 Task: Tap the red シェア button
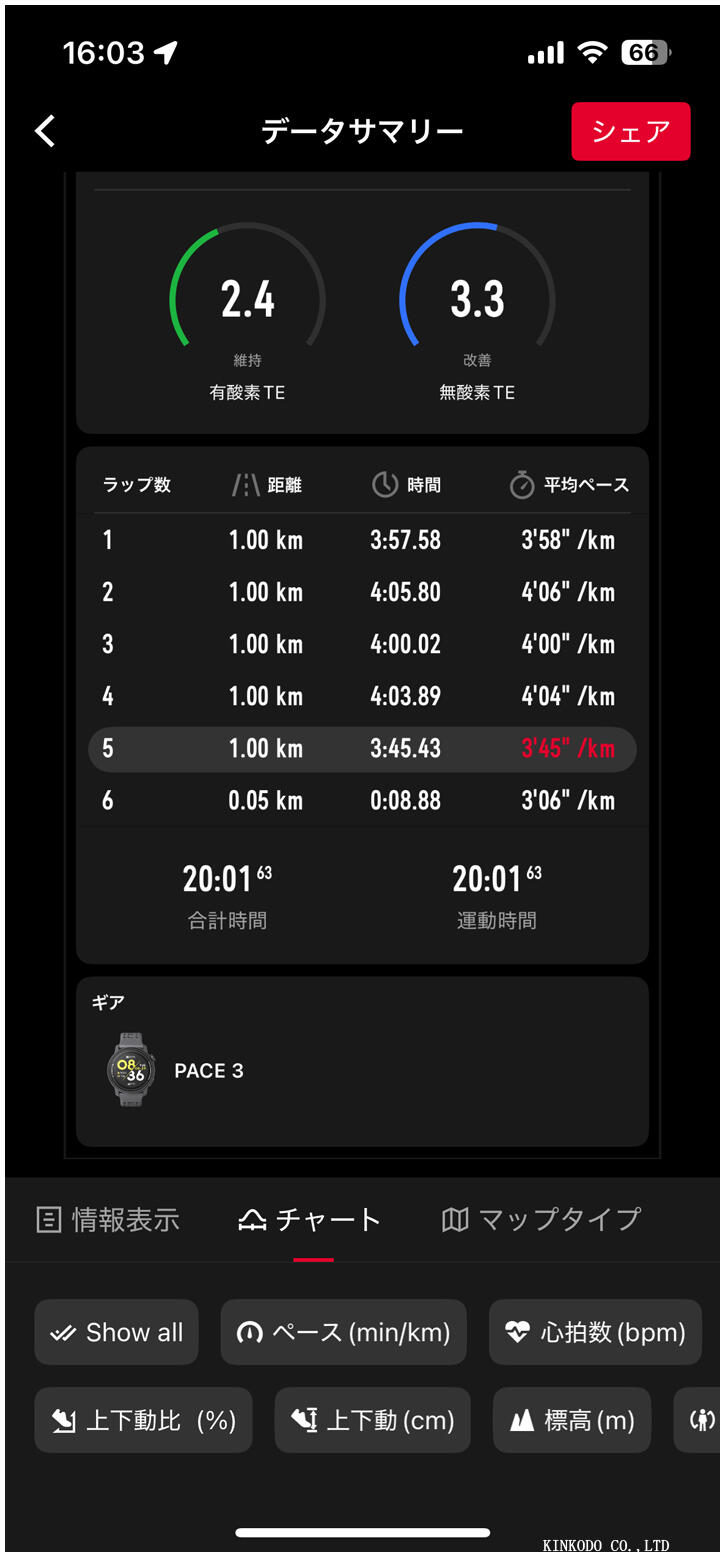click(x=630, y=131)
